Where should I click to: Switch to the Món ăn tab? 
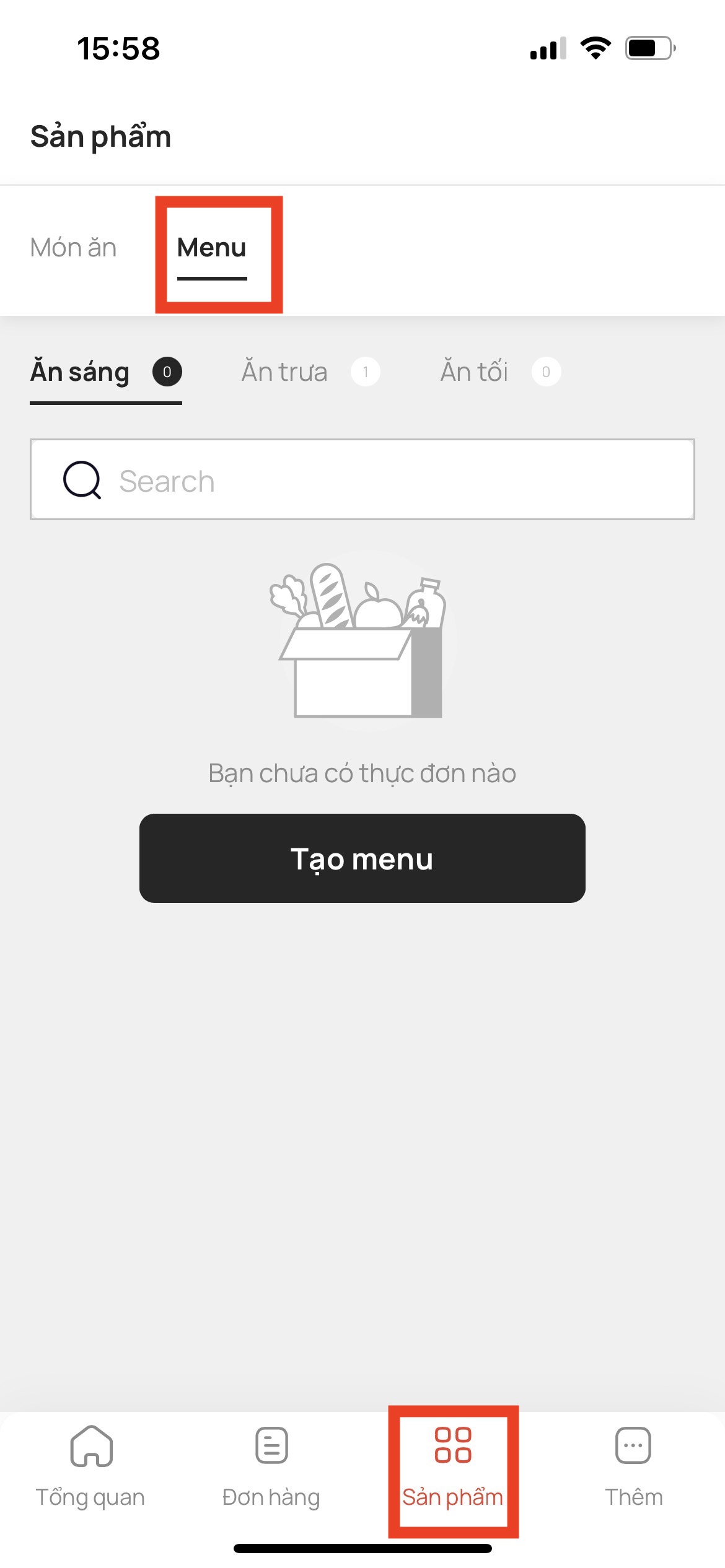coord(73,248)
